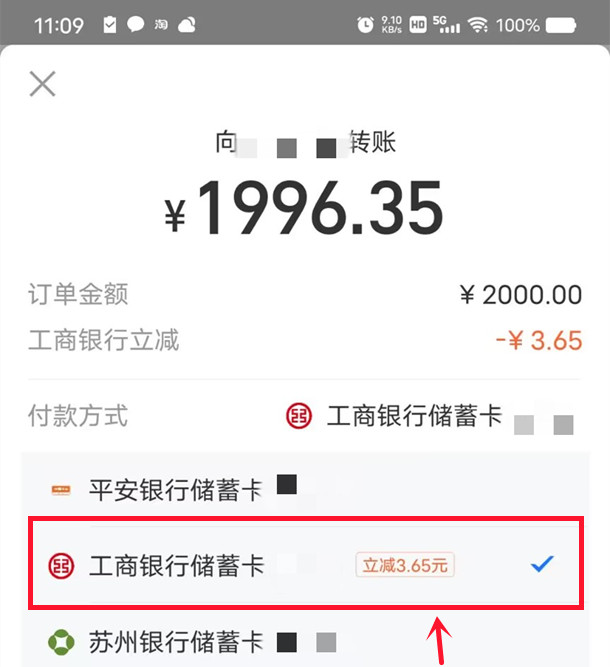This screenshot has width=610, height=667.
Task: Close the transfer payment sheet
Action: [42, 84]
